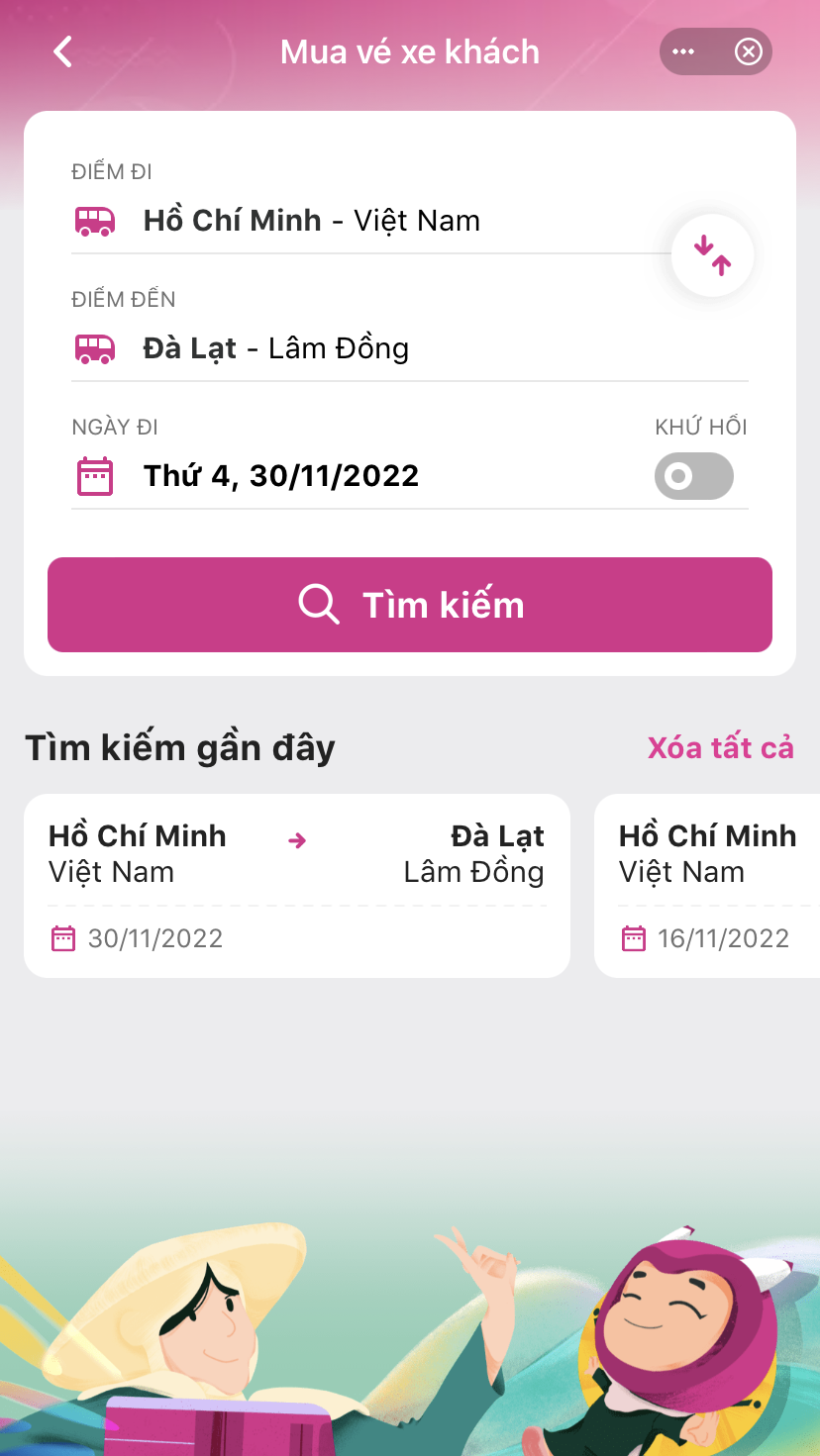
Task: Go back using the top-left arrow
Action: (63, 51)
